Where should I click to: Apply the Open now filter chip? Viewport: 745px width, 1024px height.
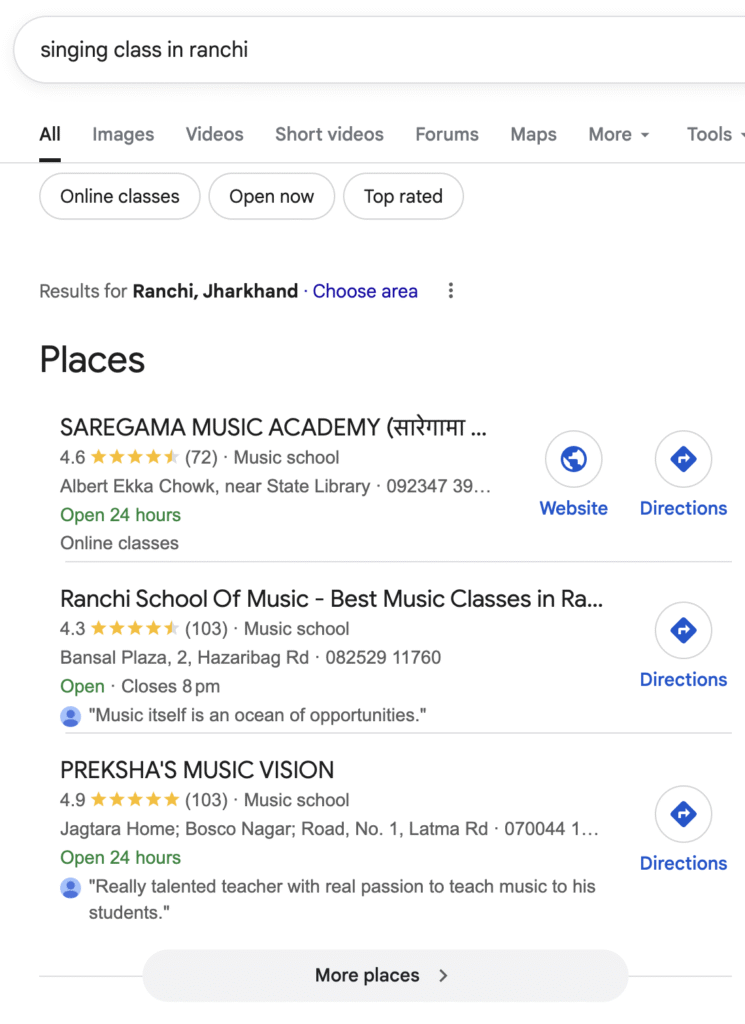[271, 197]
